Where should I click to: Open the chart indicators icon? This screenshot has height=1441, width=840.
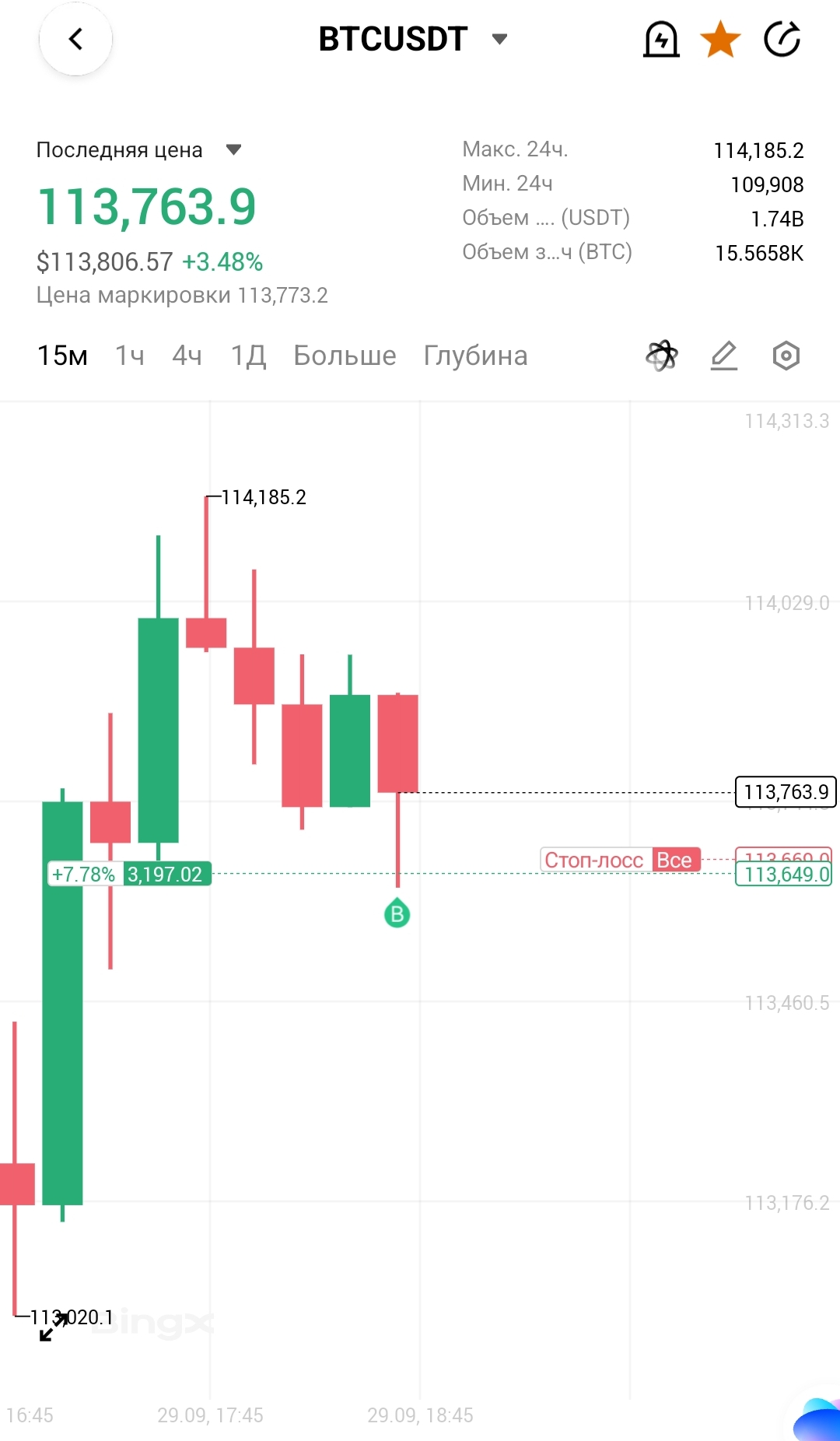click(661, 356)
